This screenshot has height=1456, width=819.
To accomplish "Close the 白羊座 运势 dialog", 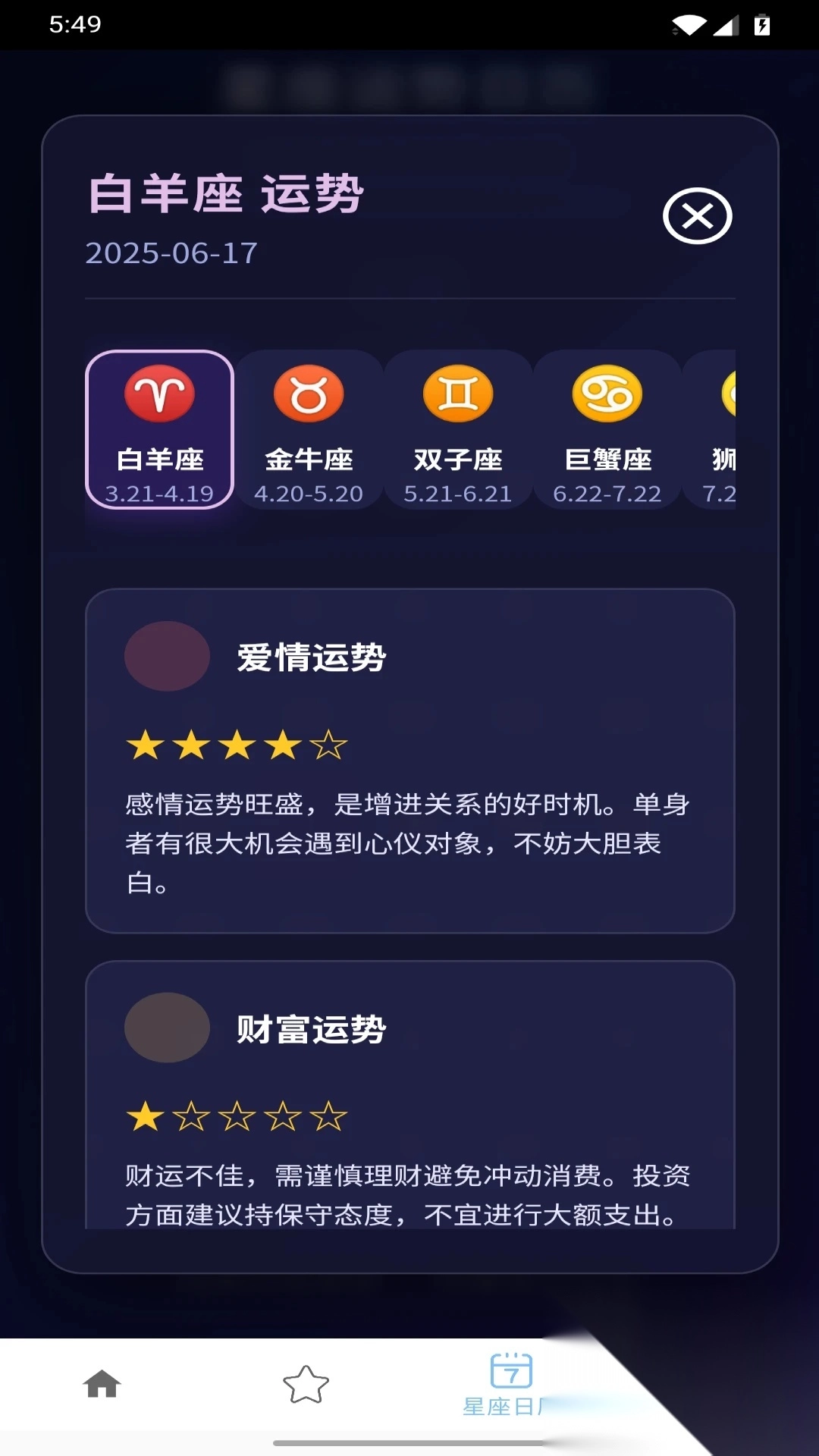I will (697, 216).
